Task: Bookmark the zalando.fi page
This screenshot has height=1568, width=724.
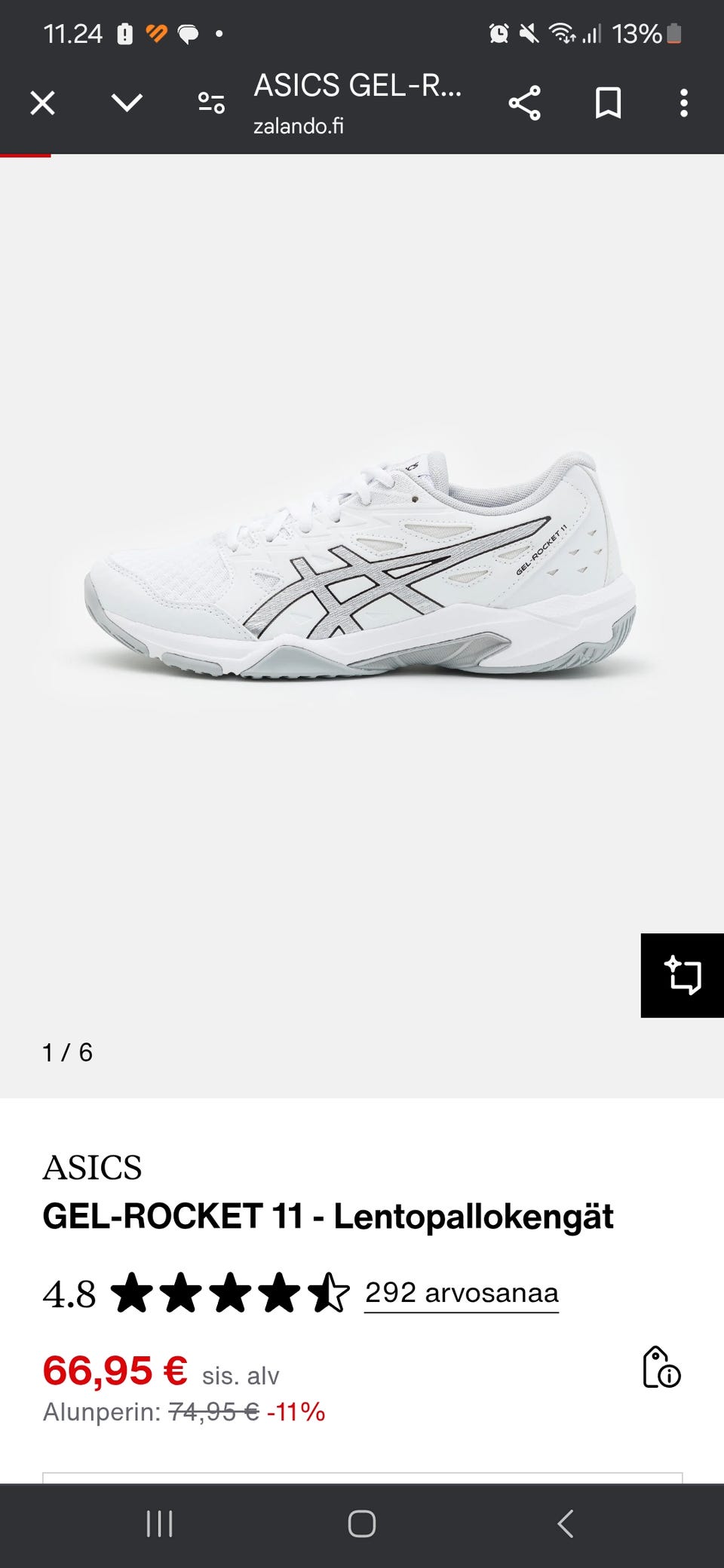Action: [608, 103]
